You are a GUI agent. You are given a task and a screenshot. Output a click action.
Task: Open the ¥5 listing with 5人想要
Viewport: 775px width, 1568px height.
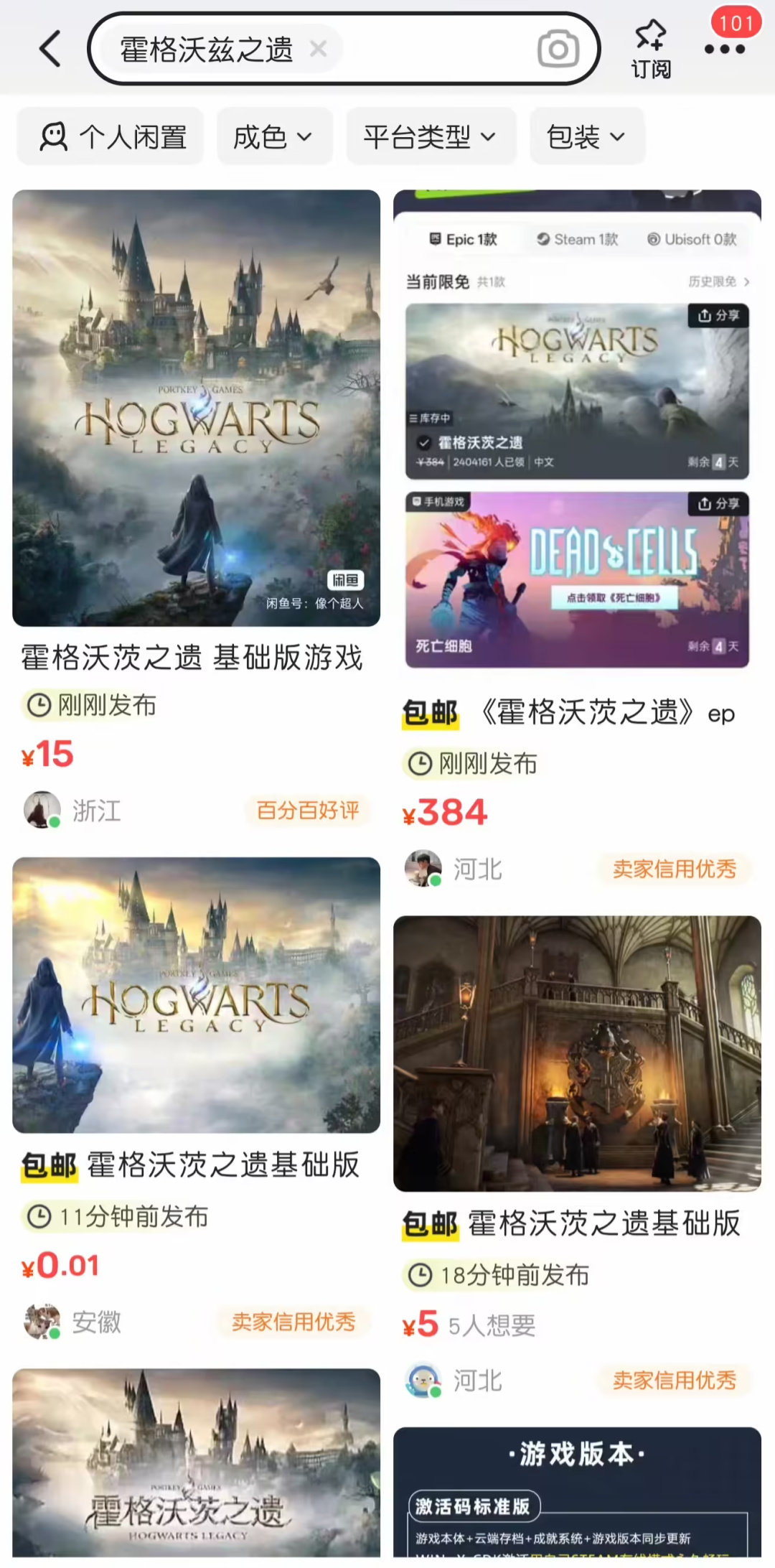(577, 1053)
